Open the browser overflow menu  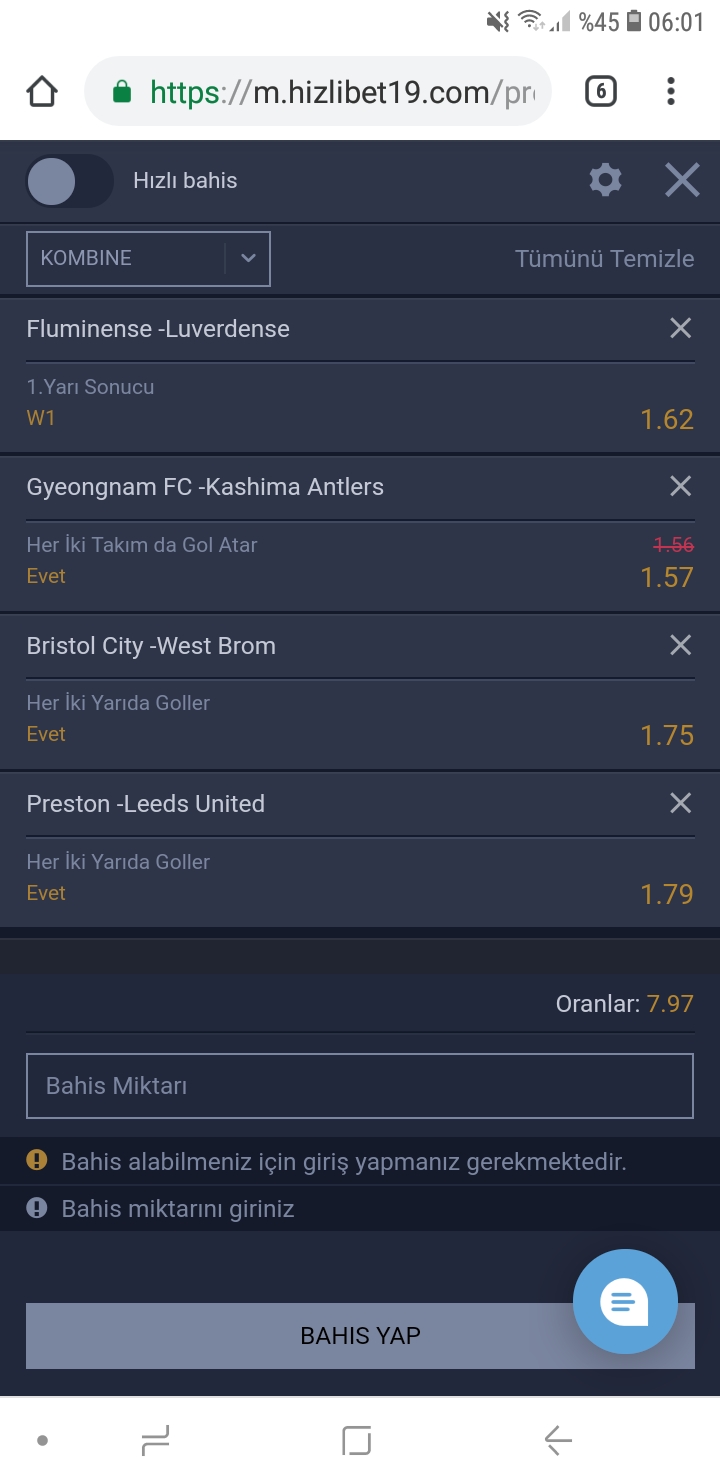pos(671,92)
